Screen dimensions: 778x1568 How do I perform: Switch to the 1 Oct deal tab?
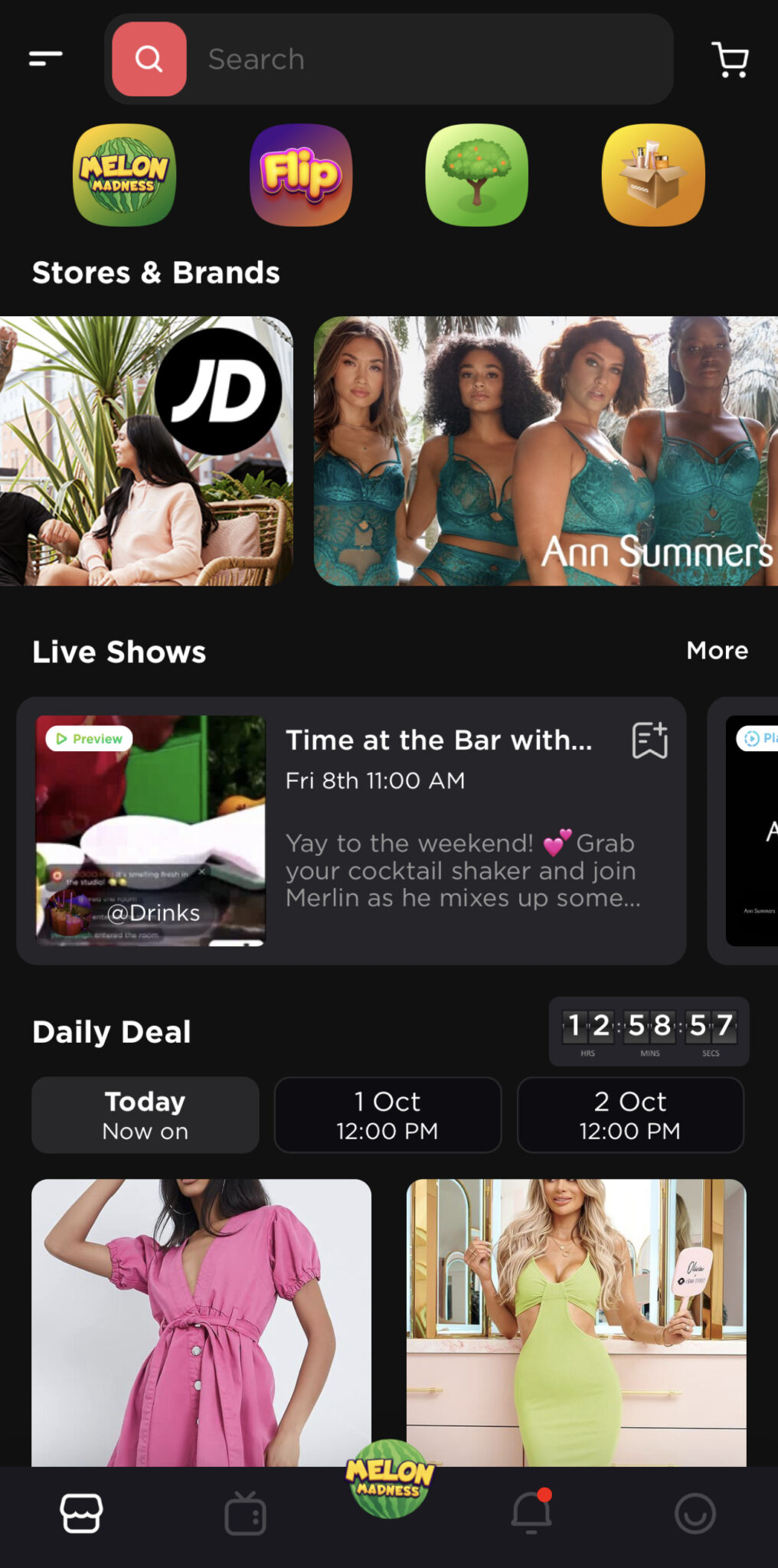coord(387,1115)
